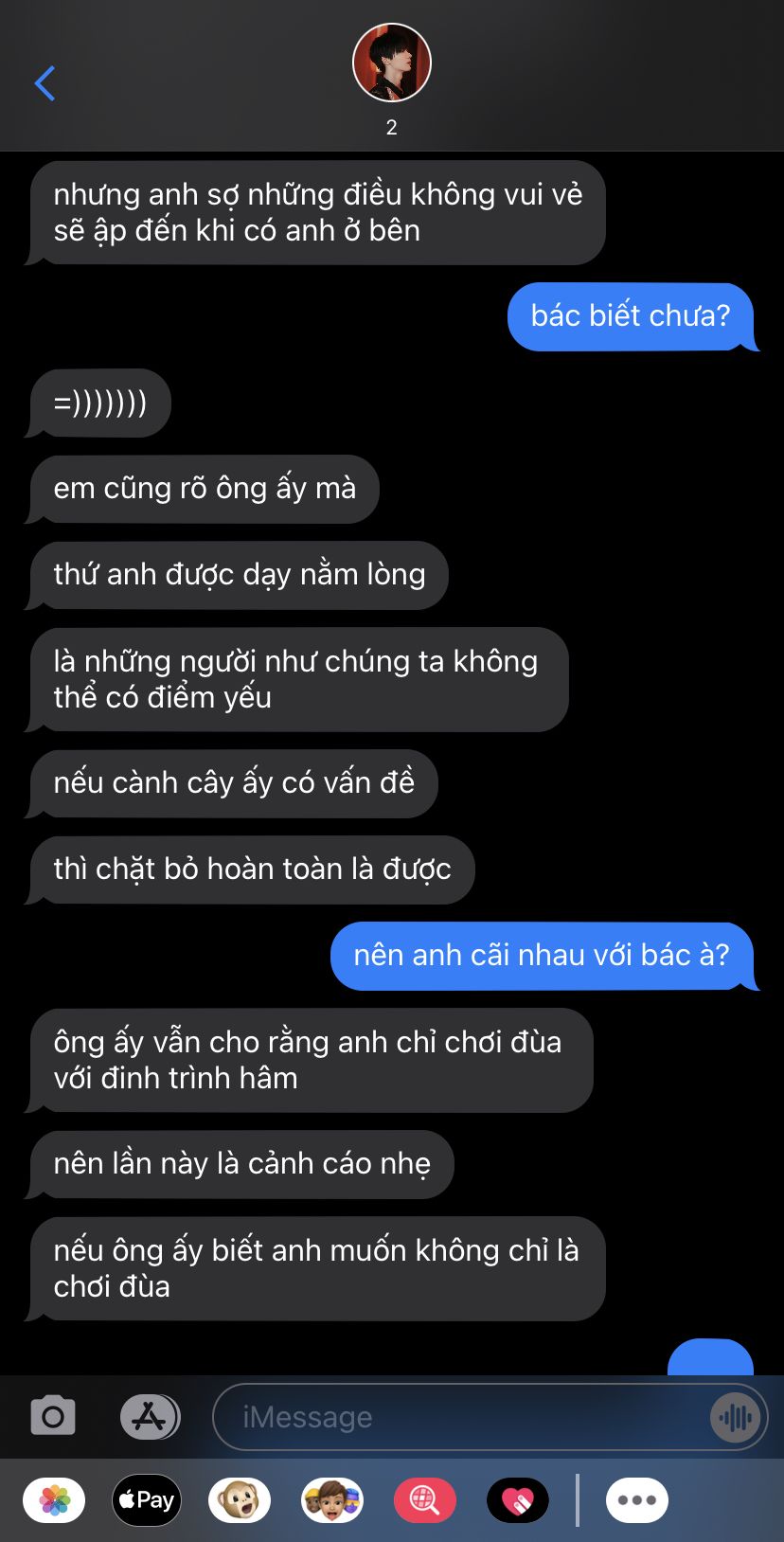
Task: Record an audio message
Action: click(735, 1417)
